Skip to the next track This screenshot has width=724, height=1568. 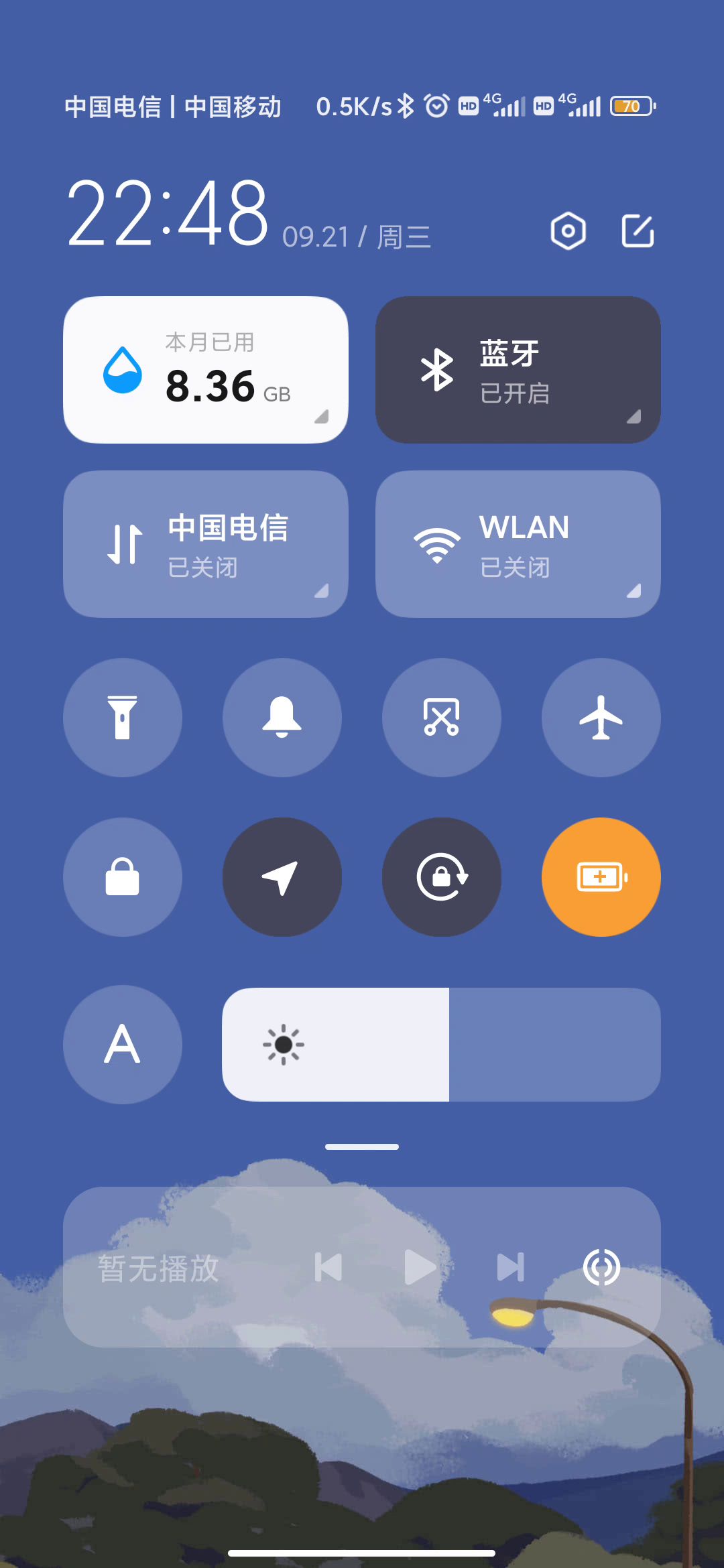[x=510, y=1268]
